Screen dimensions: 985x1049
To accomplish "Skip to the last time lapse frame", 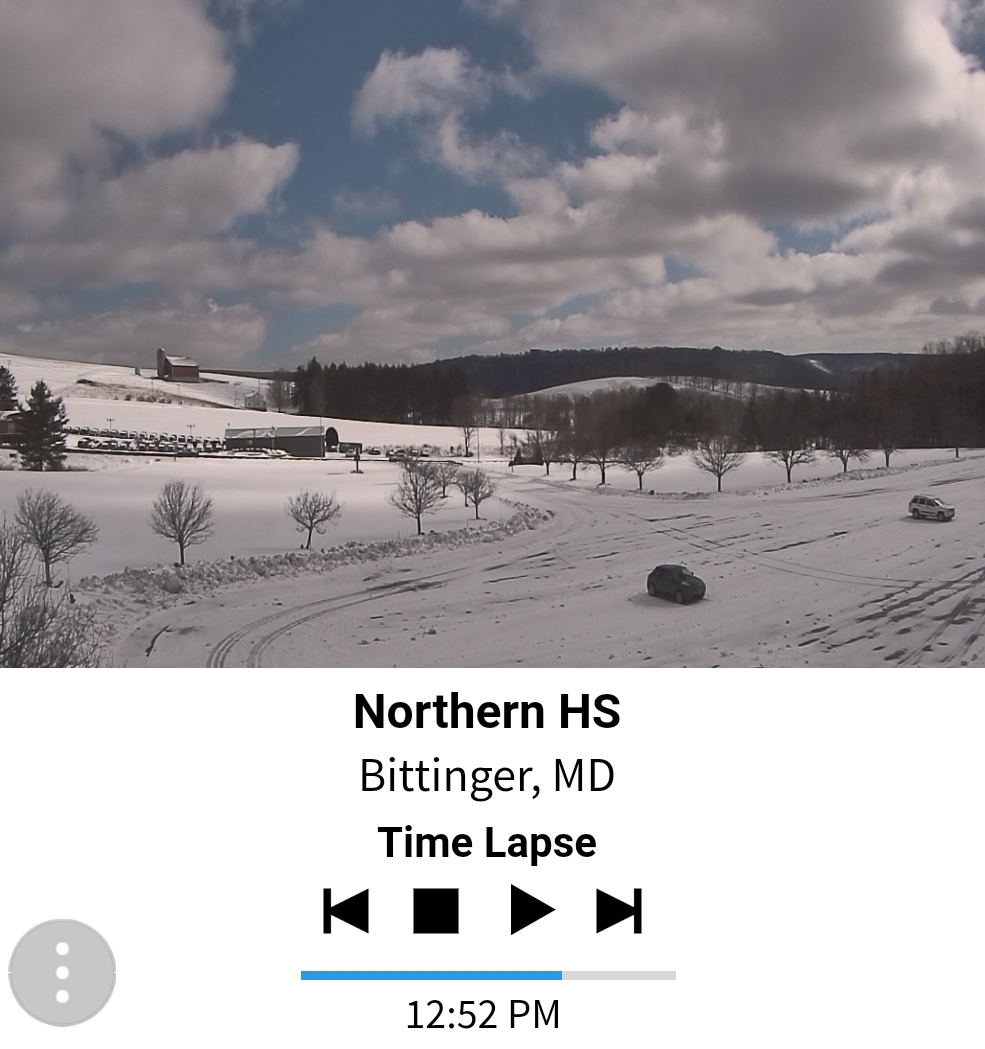I will click(x=619, y=911).
